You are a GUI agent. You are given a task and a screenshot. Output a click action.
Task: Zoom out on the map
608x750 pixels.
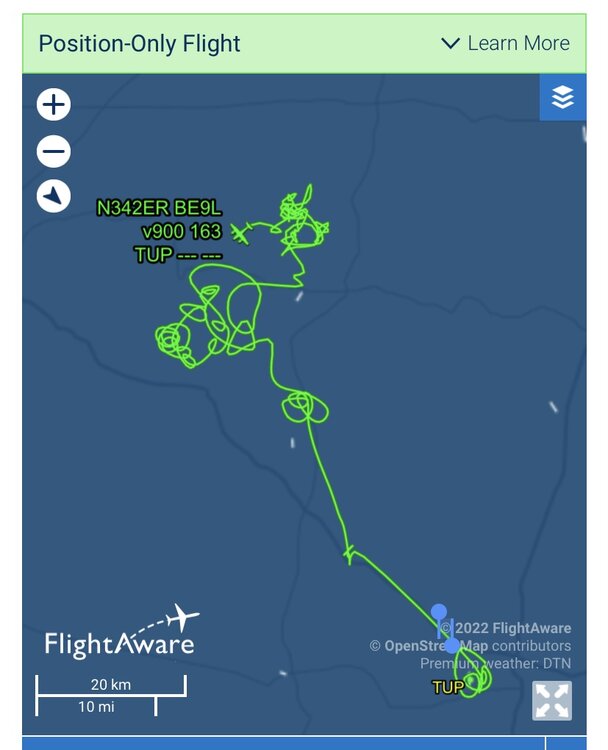54,151
